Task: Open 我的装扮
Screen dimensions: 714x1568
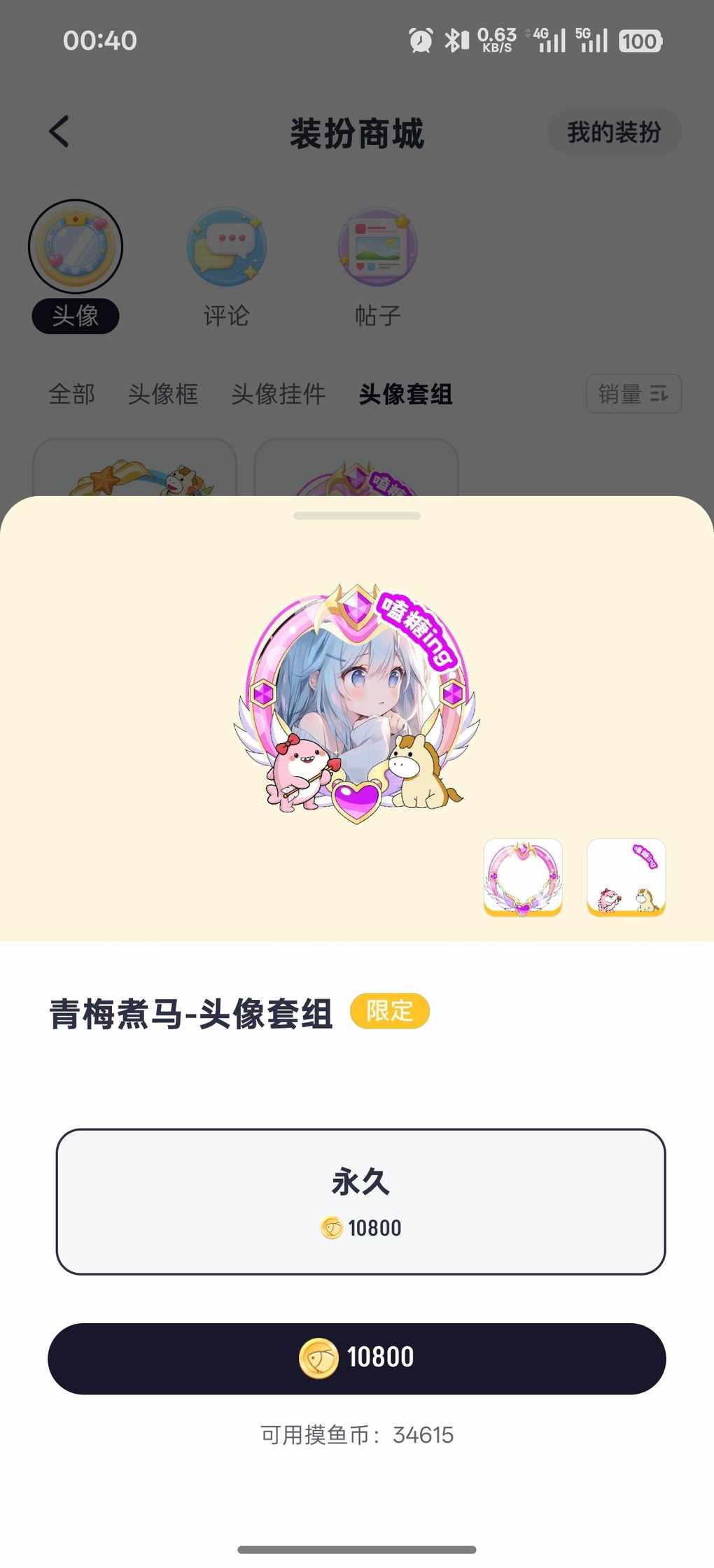Action: point(613,132)
